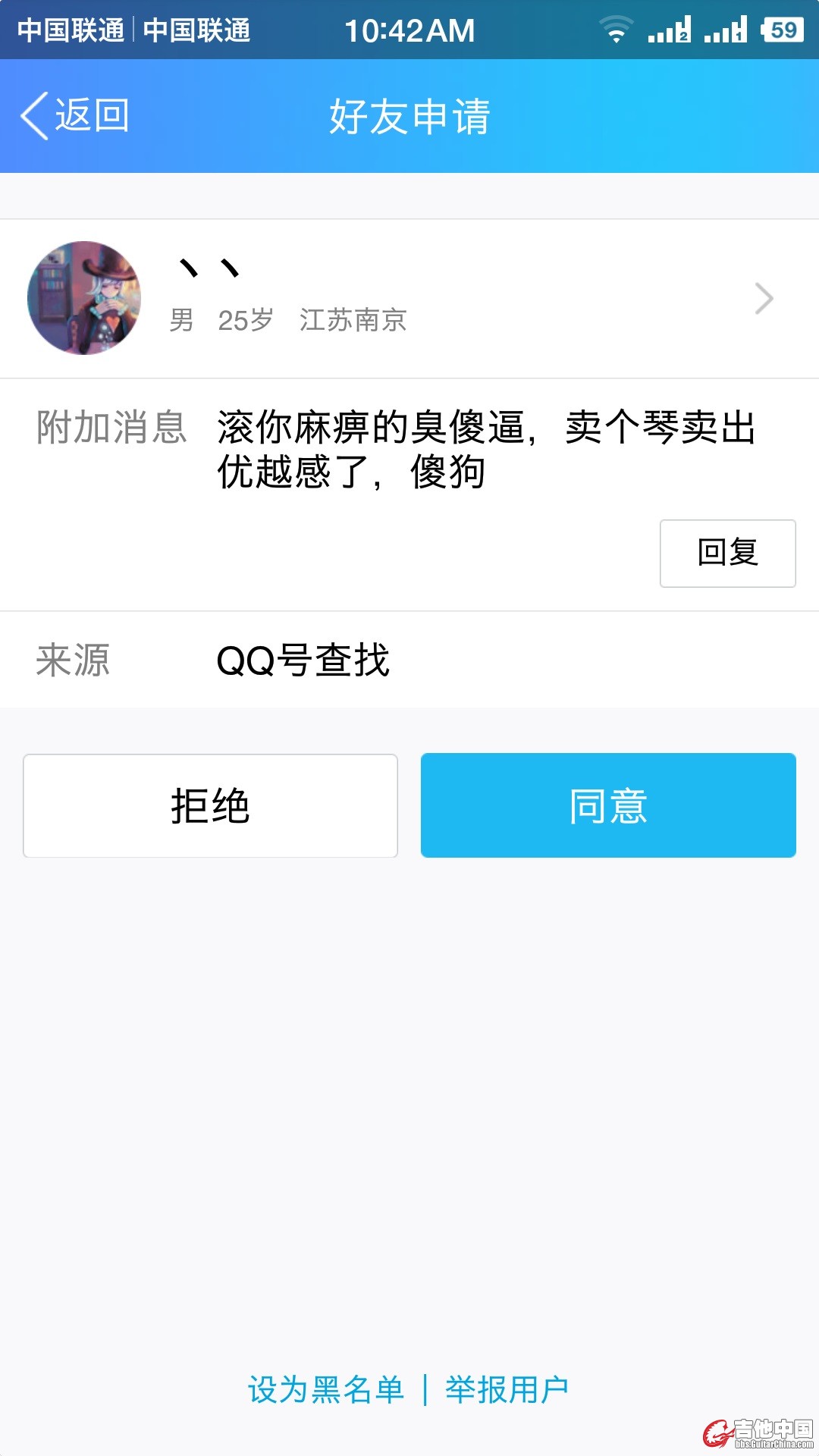Accept the friend request with 同意
The height and width of the screenshot is (1456, 819).
click(x=608, y=805)
